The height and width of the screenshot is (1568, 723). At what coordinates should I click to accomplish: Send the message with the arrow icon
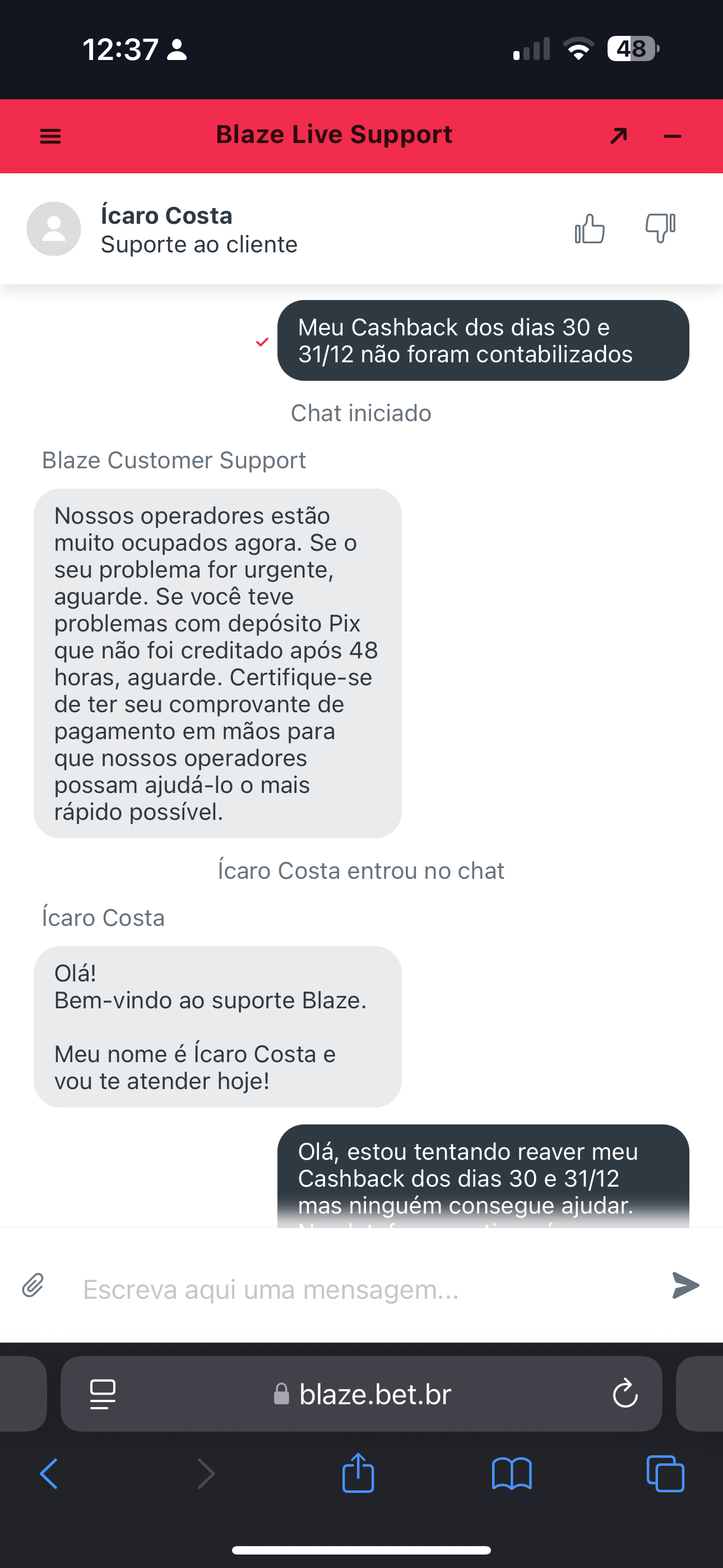[x=685, y=1285]
